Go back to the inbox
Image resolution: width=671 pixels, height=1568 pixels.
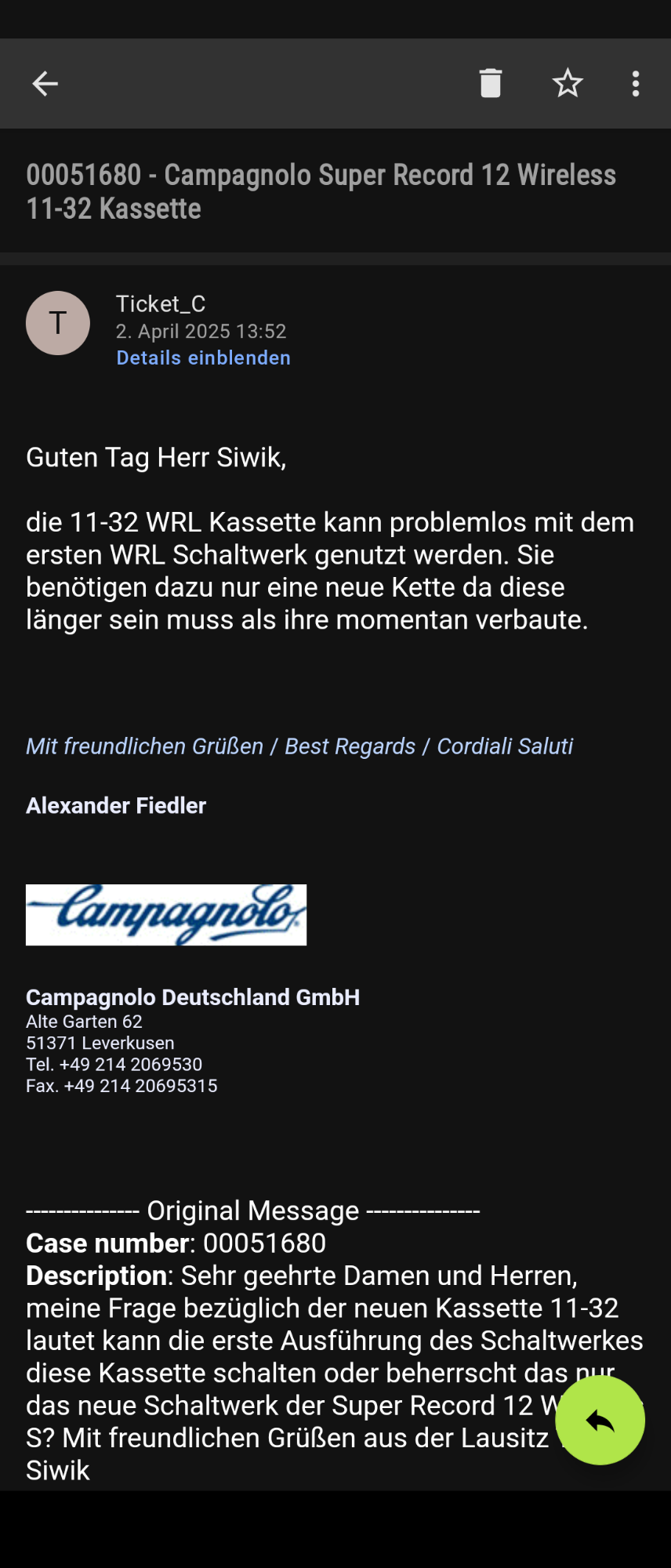[x=45, y=83]
